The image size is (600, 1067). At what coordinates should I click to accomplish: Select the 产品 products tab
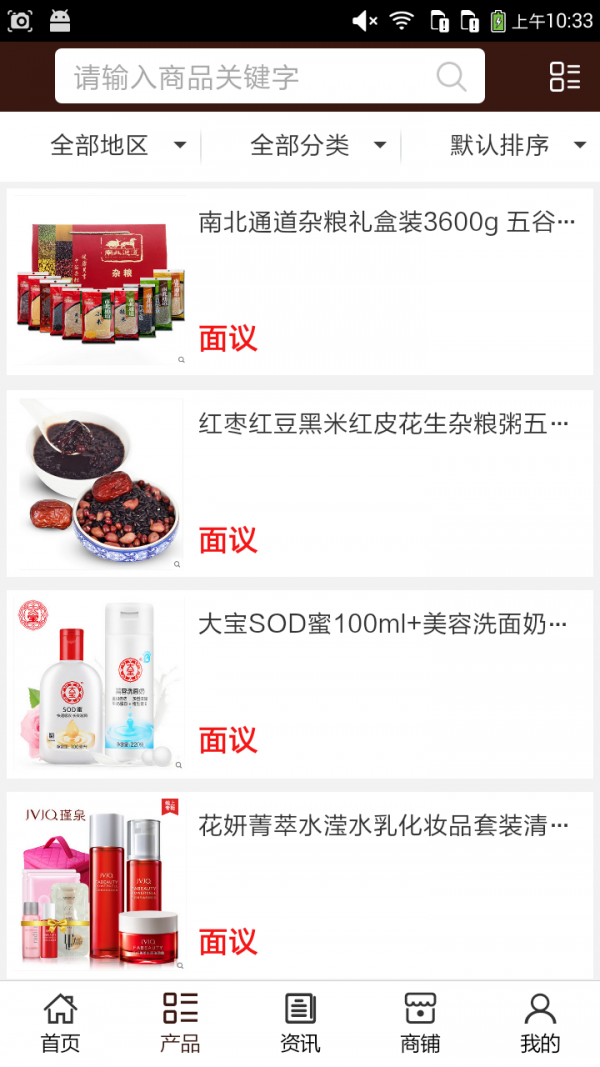(180, 1023)
